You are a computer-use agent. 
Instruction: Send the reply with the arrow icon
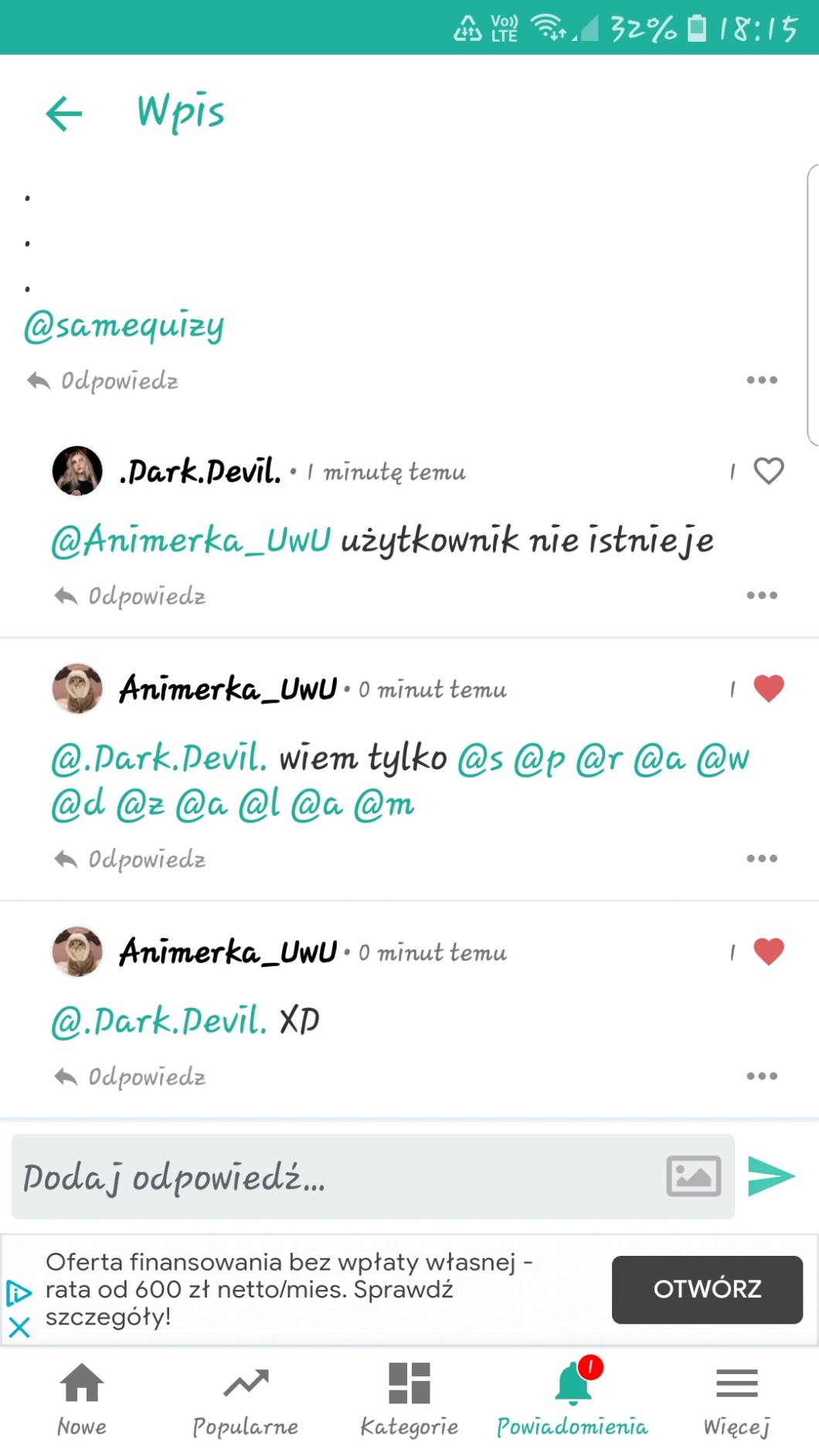click(771, 1176)
